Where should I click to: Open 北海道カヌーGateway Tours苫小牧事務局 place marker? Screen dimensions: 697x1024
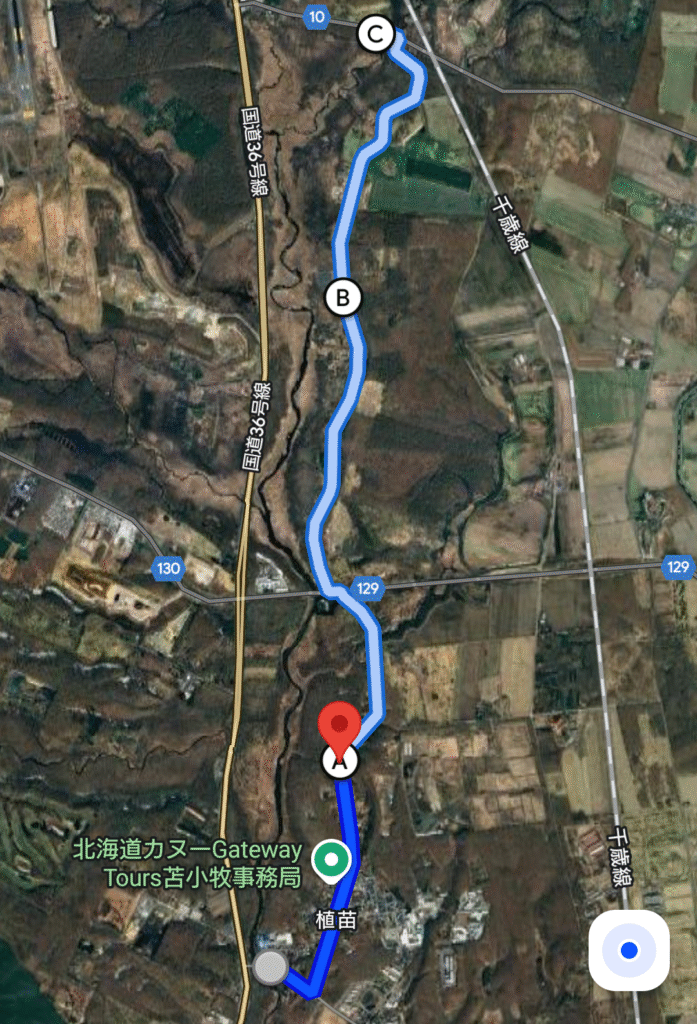point(331,860)
